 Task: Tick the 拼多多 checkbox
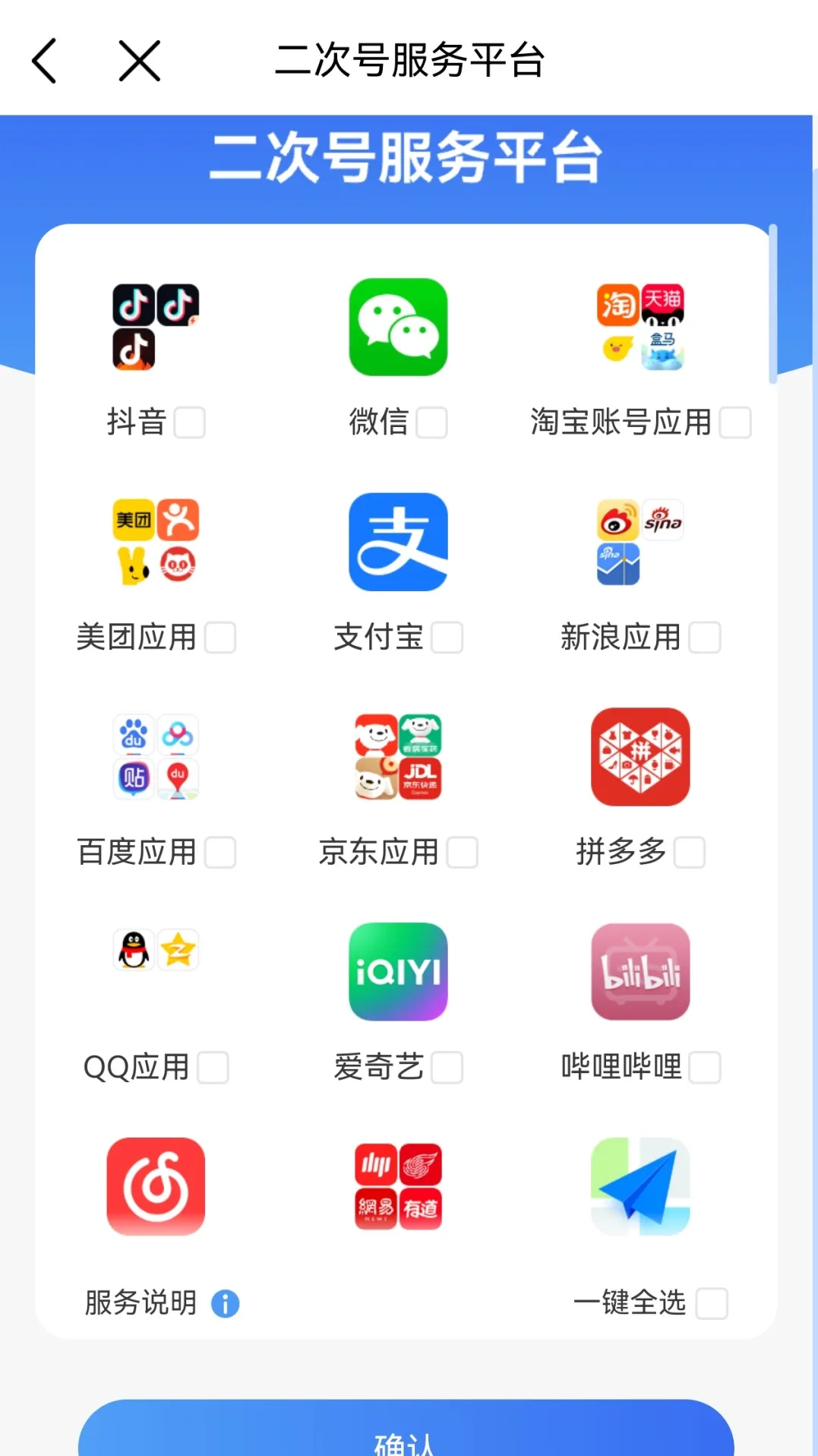(690, 853)
